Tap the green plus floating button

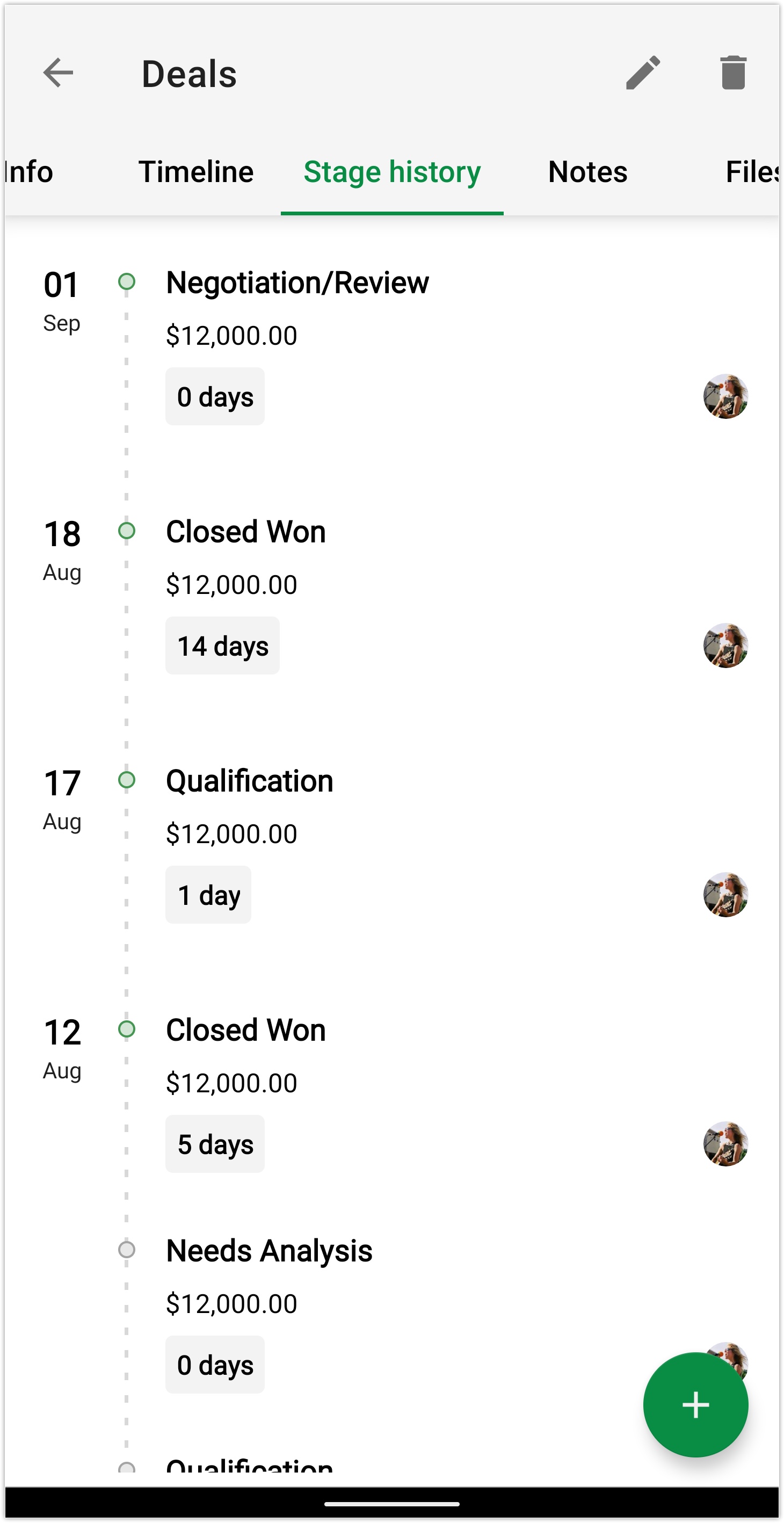[695, 1405]
